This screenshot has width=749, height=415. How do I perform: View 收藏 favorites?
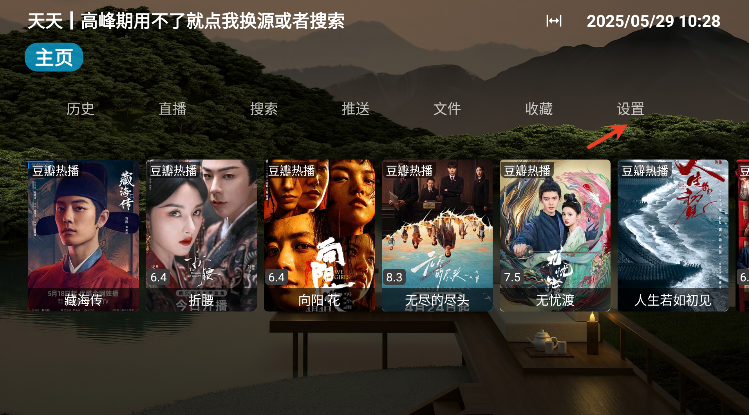click(x=539, y=109)
